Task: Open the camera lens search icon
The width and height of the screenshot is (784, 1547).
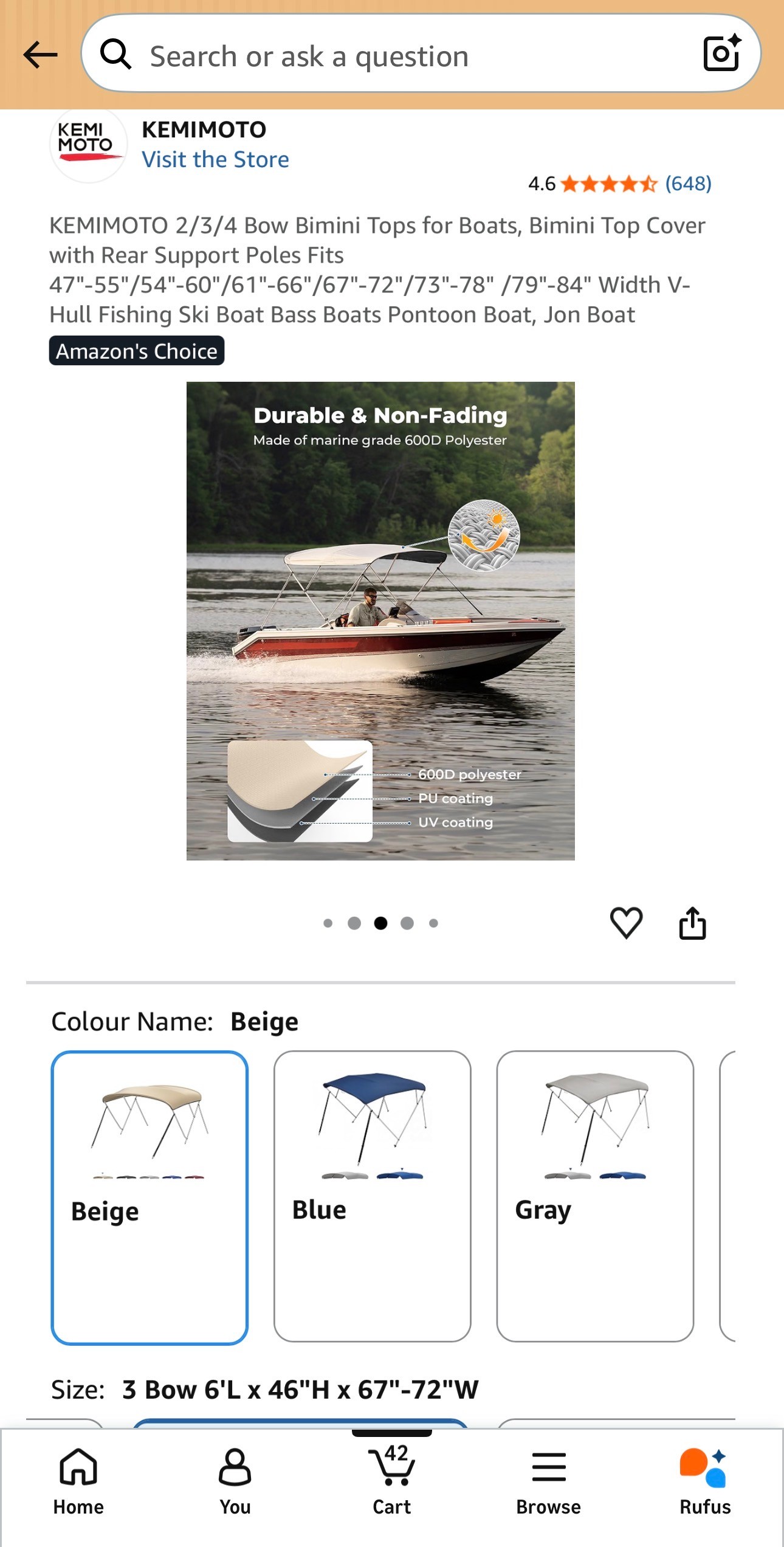Action: (x=722, y=53)
